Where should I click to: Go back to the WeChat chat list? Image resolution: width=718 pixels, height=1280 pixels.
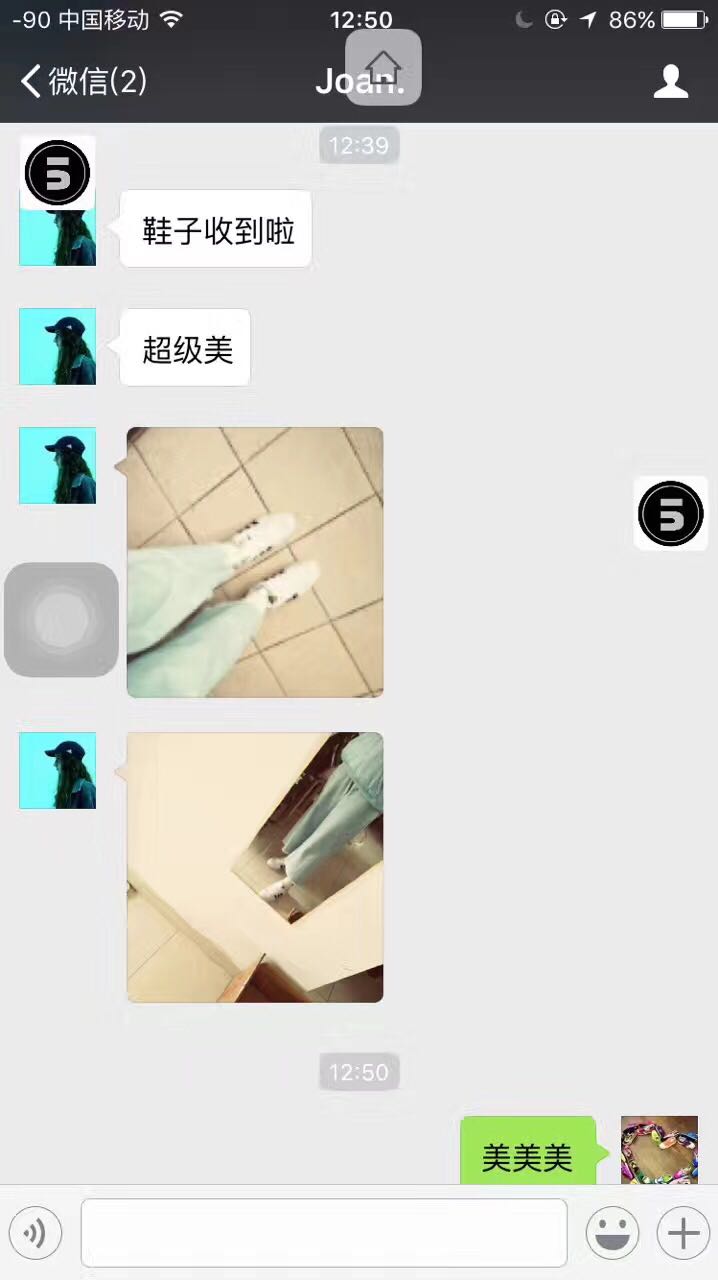[x=82, y=81]
